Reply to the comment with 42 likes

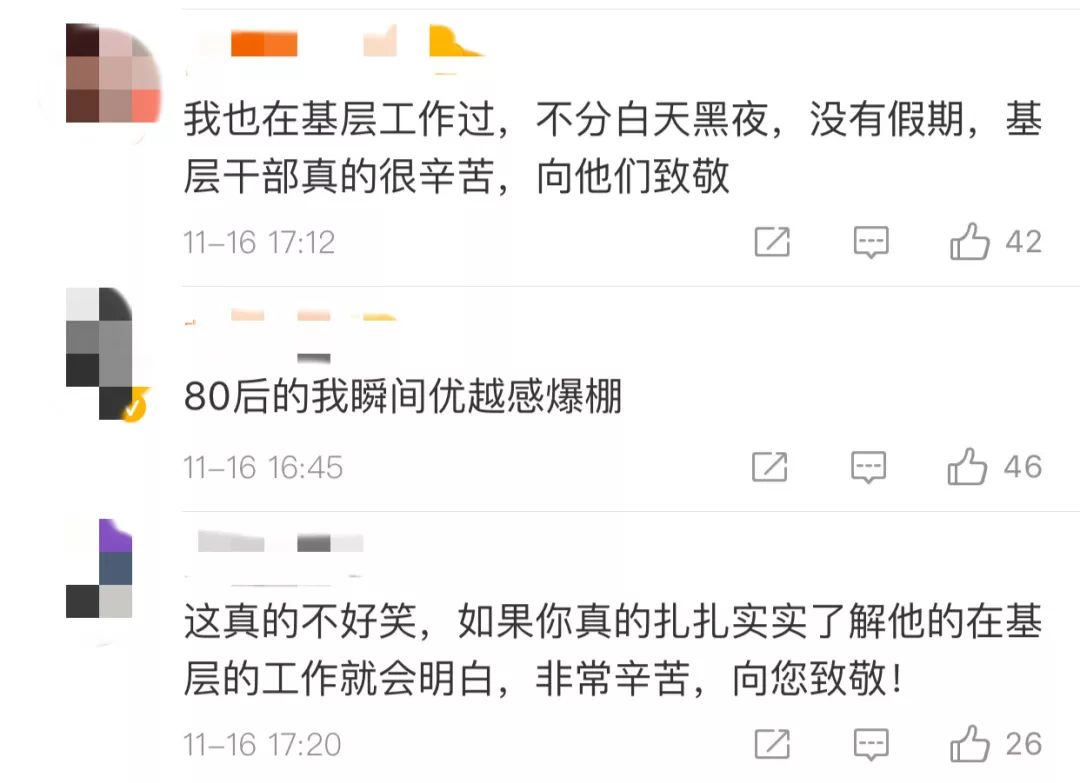click(x=870, y=242)
